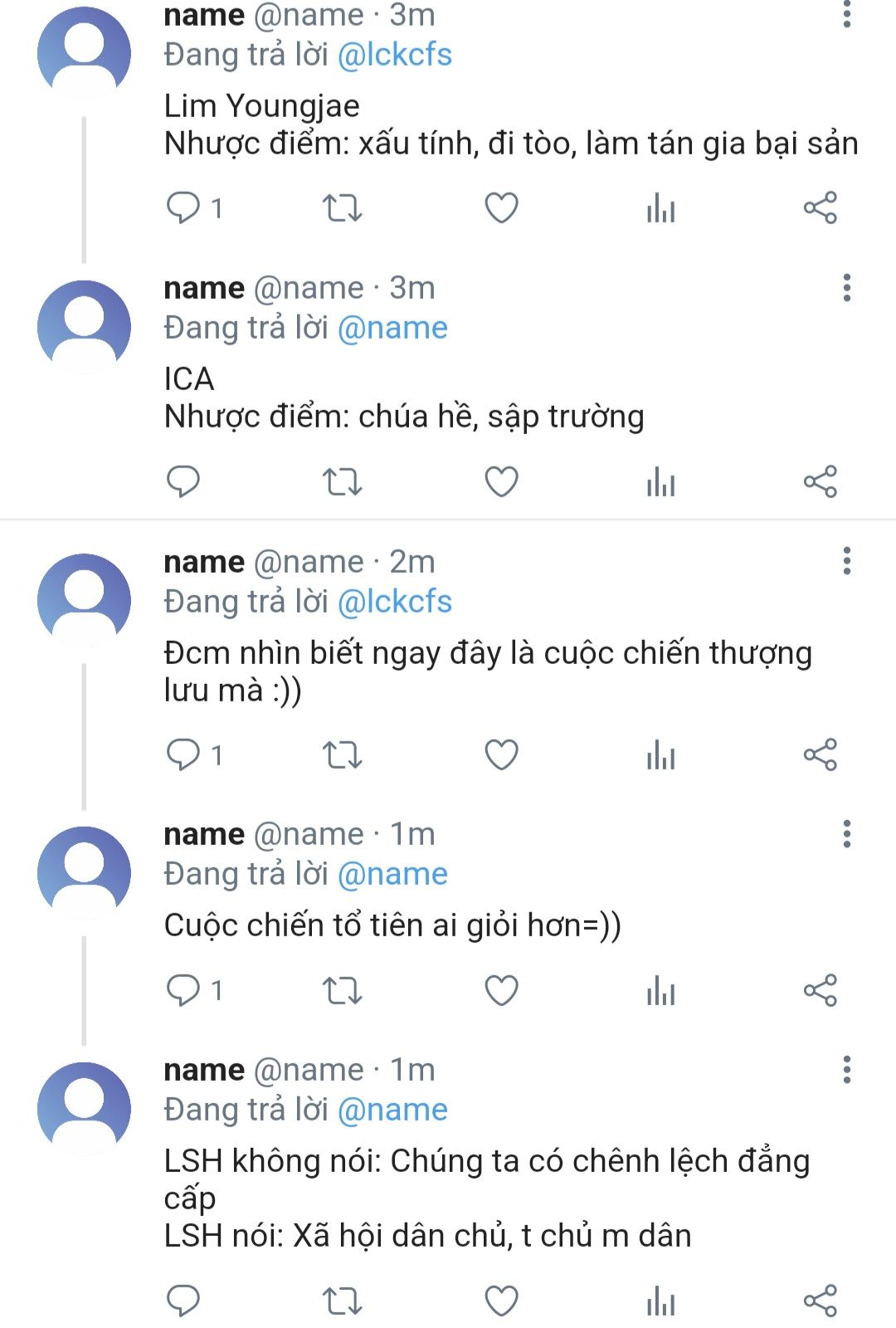Open the @lckcfs mention in the Đcm tweet
896x1328 pixels.
click(395, 602)
